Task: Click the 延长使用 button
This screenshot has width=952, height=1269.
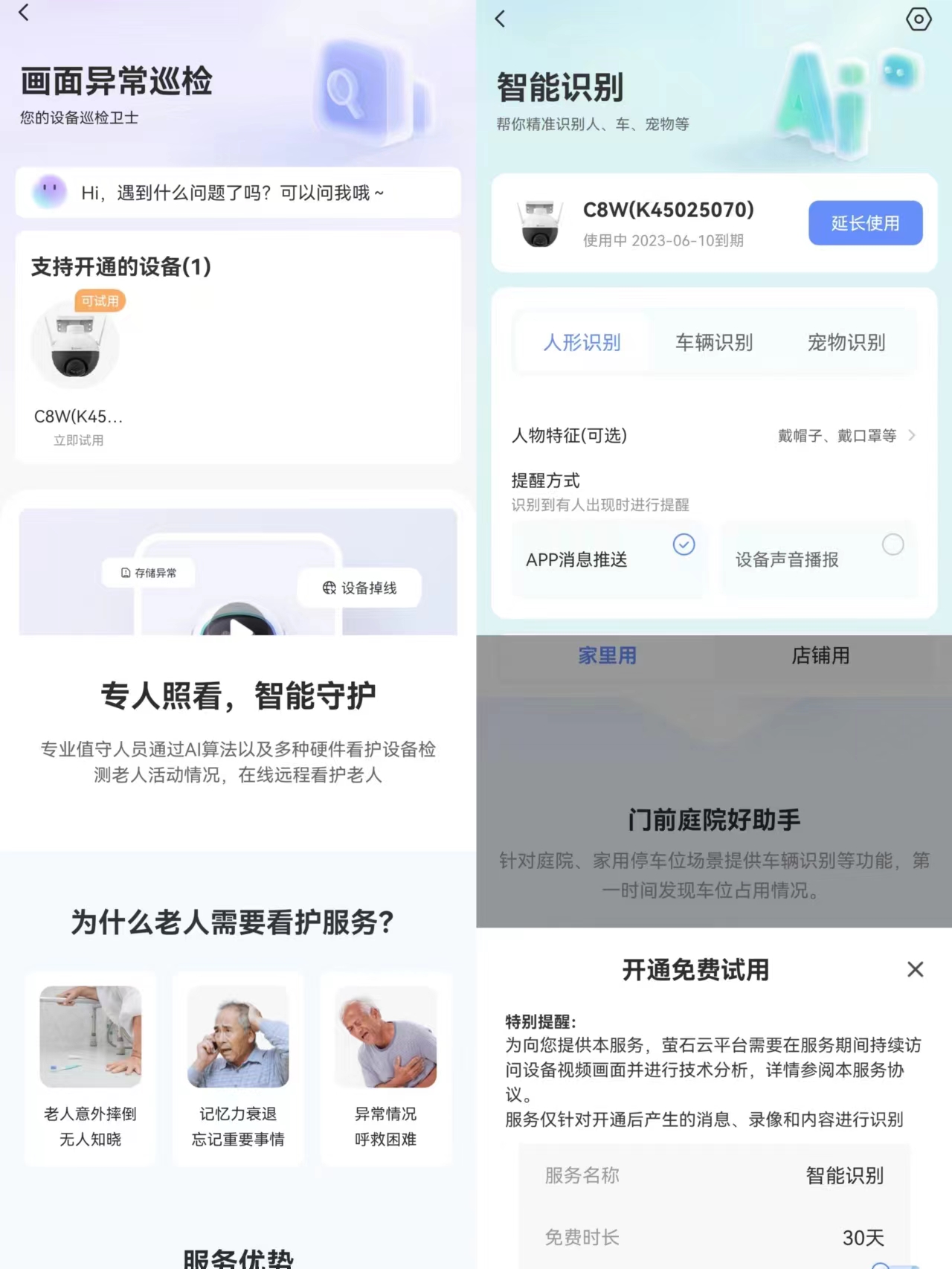Action: click(865, 222)
